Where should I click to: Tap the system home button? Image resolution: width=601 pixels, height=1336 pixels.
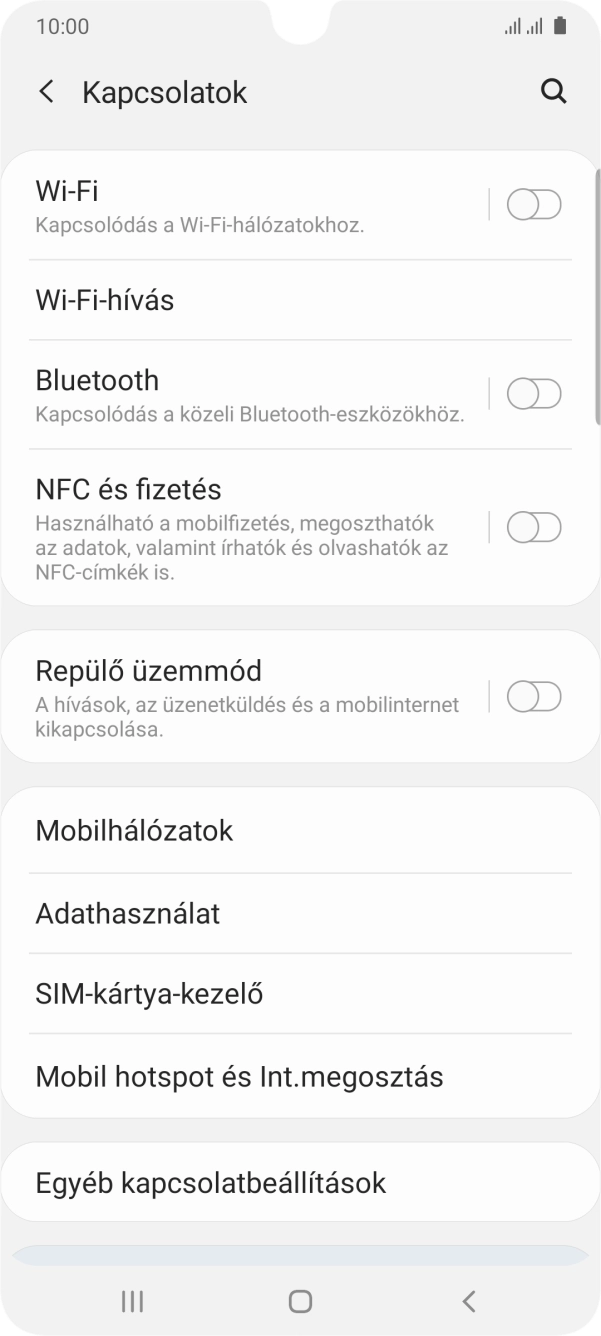[300, 1301]
